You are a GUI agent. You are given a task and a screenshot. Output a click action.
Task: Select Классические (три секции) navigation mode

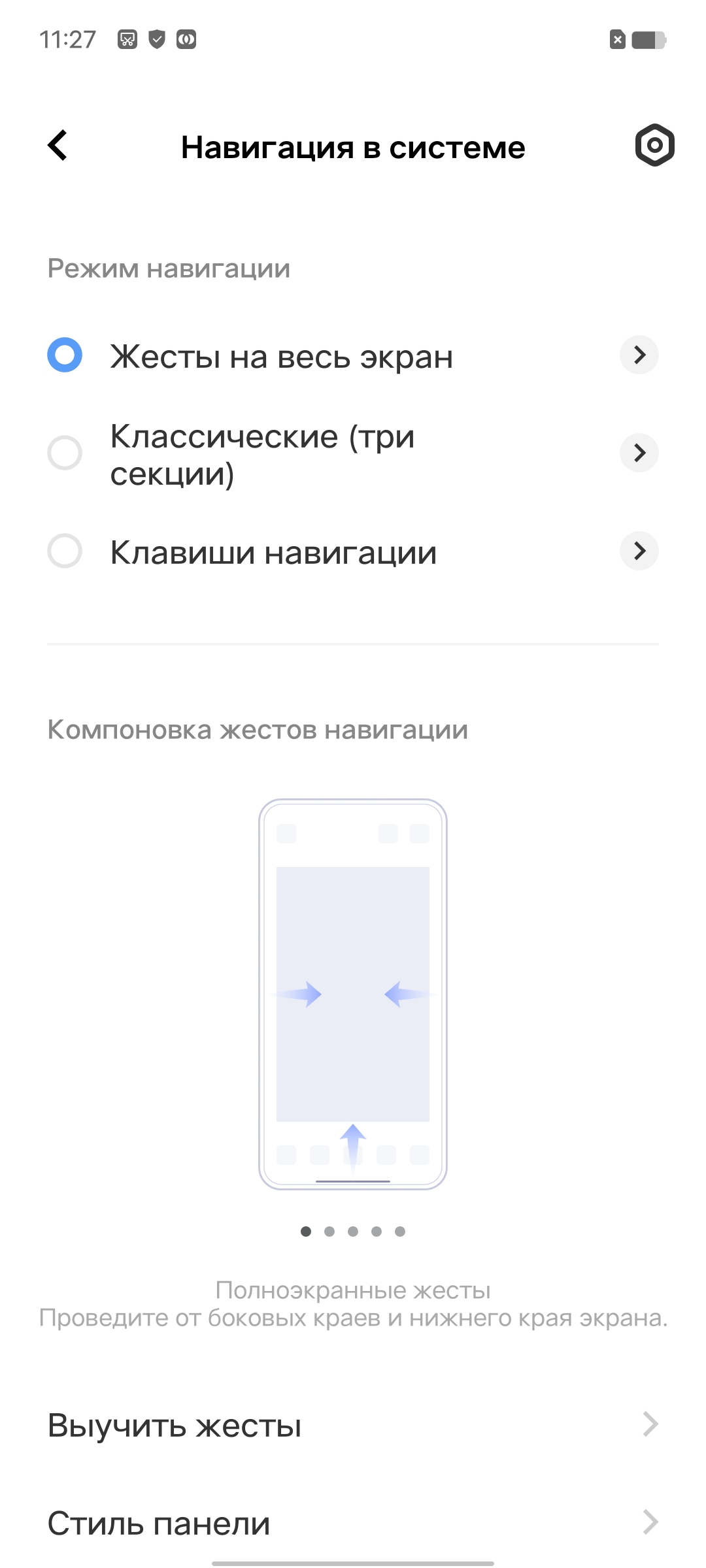click(65, 453)
